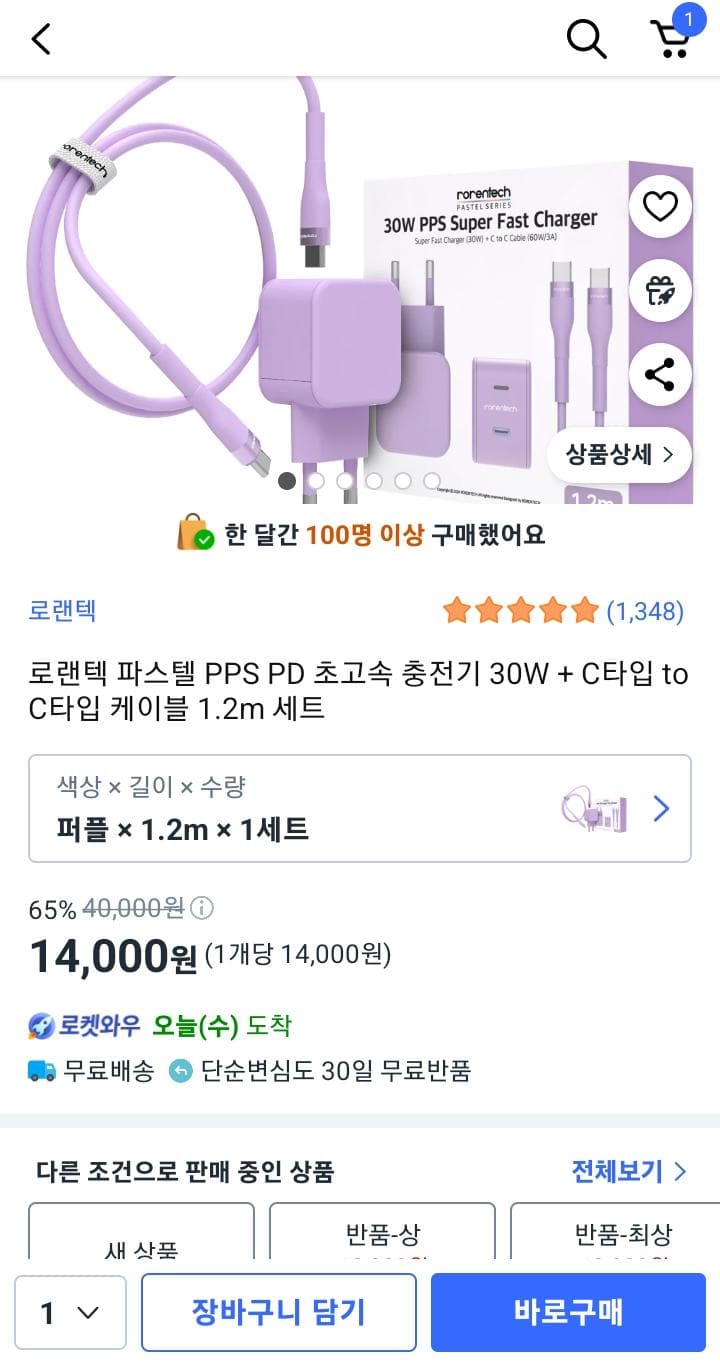Open the shopping cart

pos(670,38)
